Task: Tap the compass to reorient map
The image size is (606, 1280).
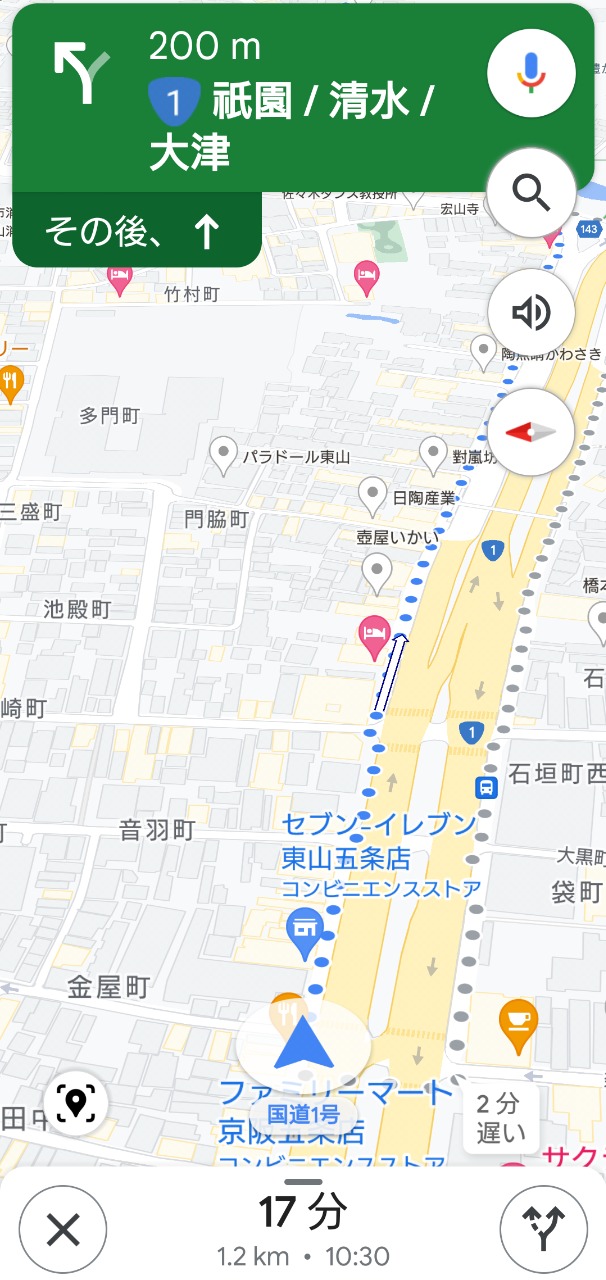Action: click(531, 432)
